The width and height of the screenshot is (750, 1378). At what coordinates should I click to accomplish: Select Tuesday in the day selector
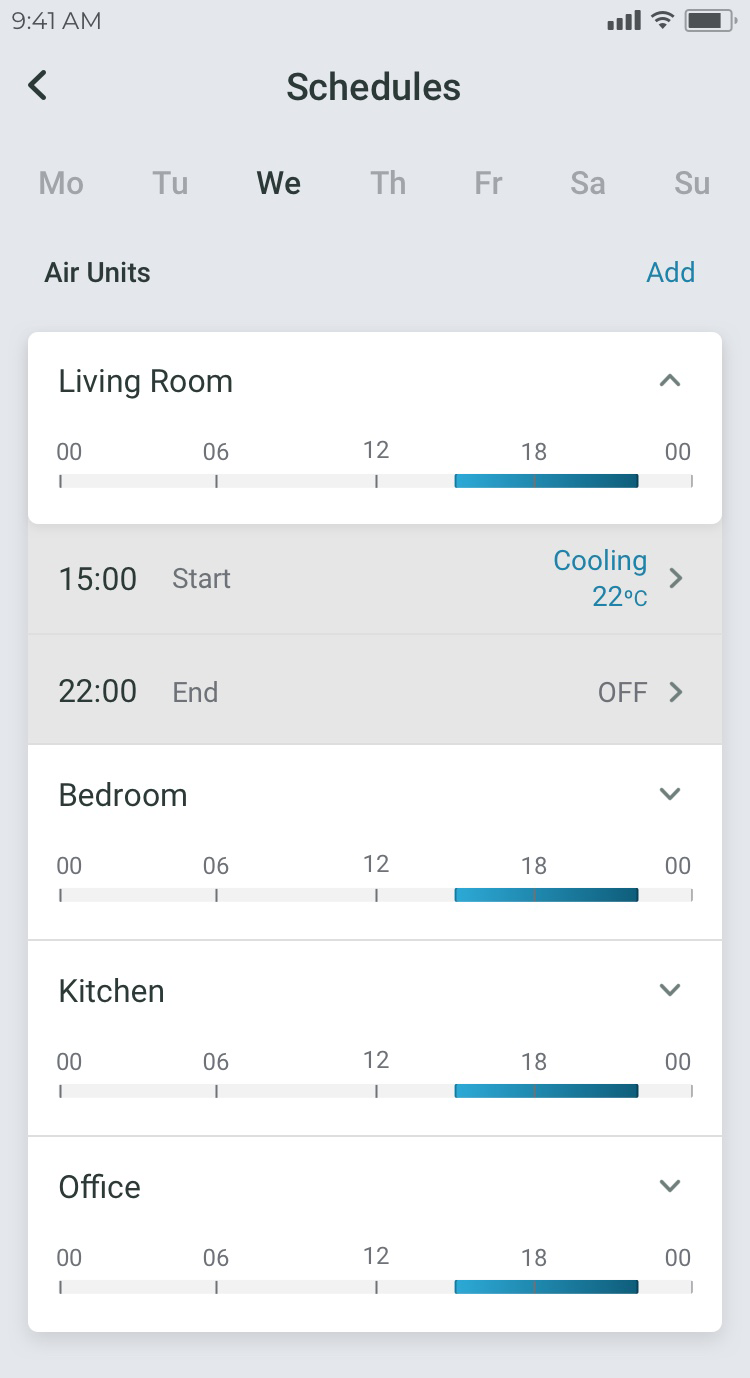pyautogui.click(x=170, y=183)
